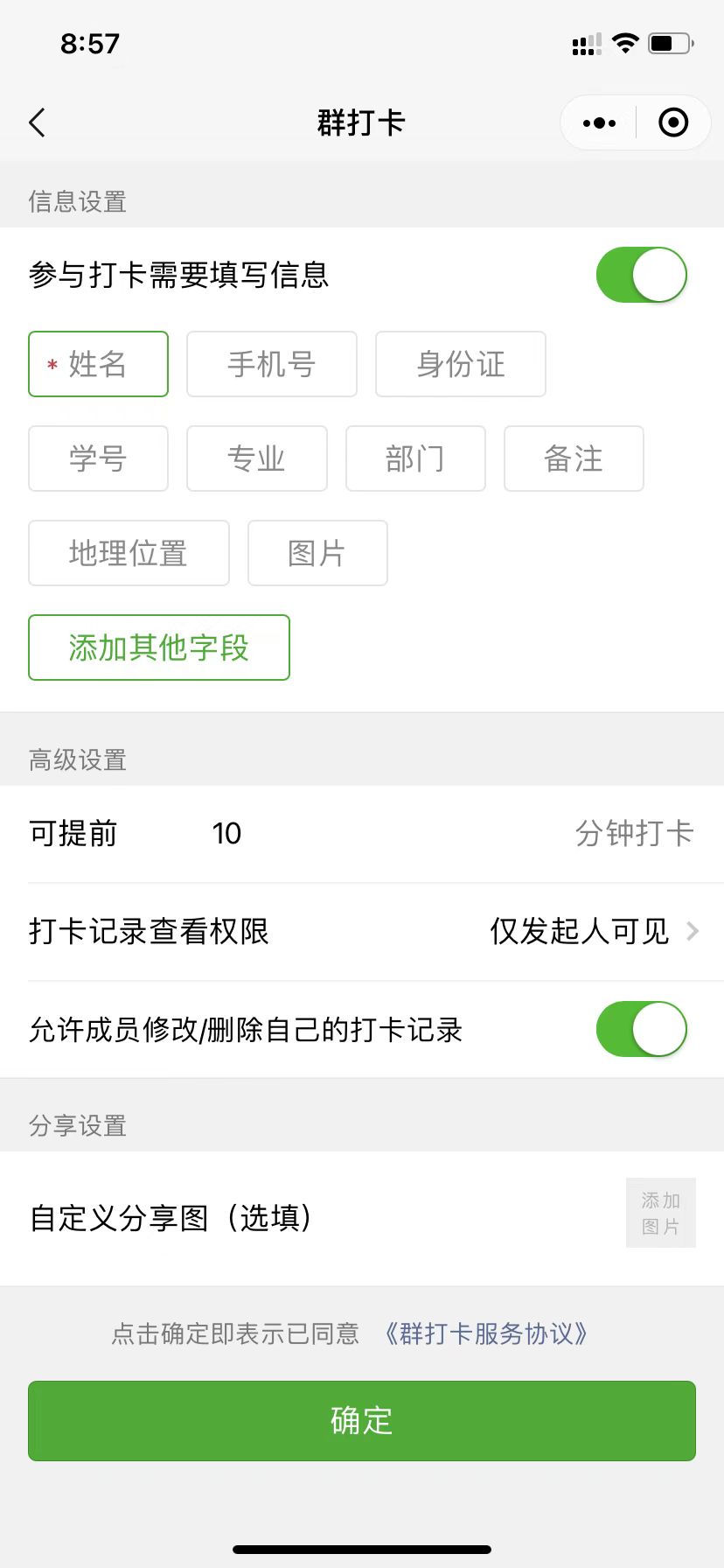Select the 学号 field chip
Image resolution: width=724 pixels, height=1568 pixels.
tap(98, 458)
